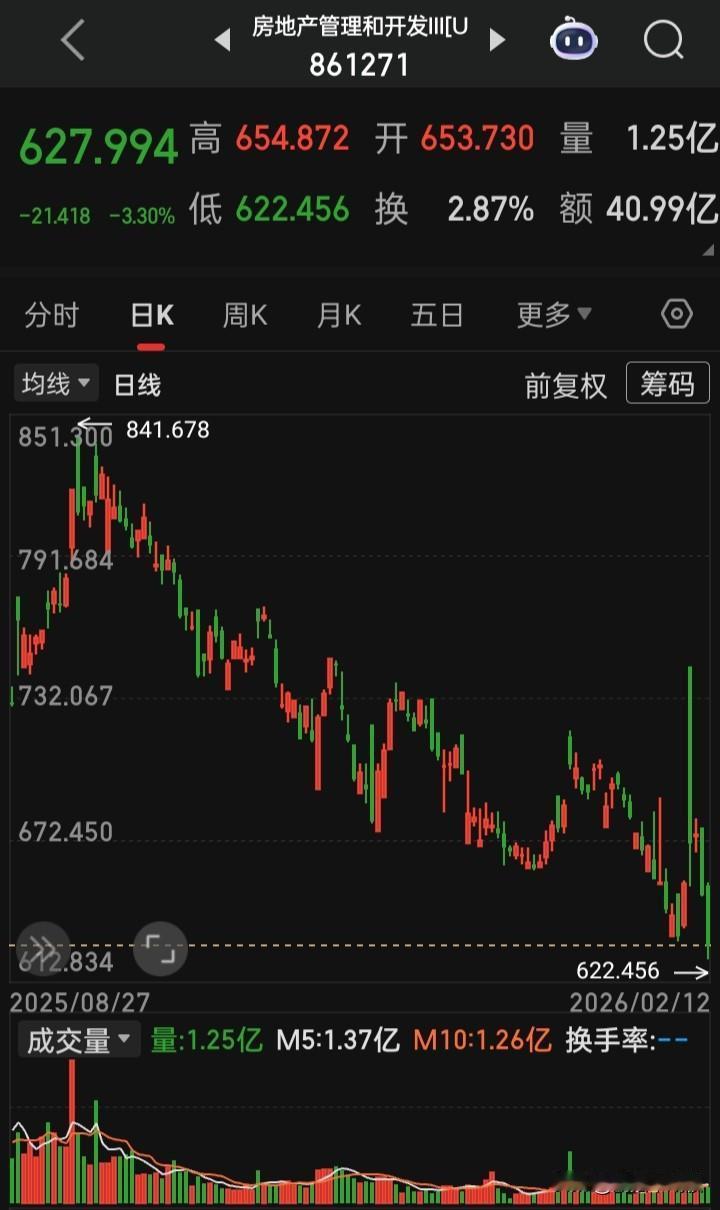The image size is (720, 1210).
Task: Enable 日线 daily line display
Action: (x=137, y=384)
